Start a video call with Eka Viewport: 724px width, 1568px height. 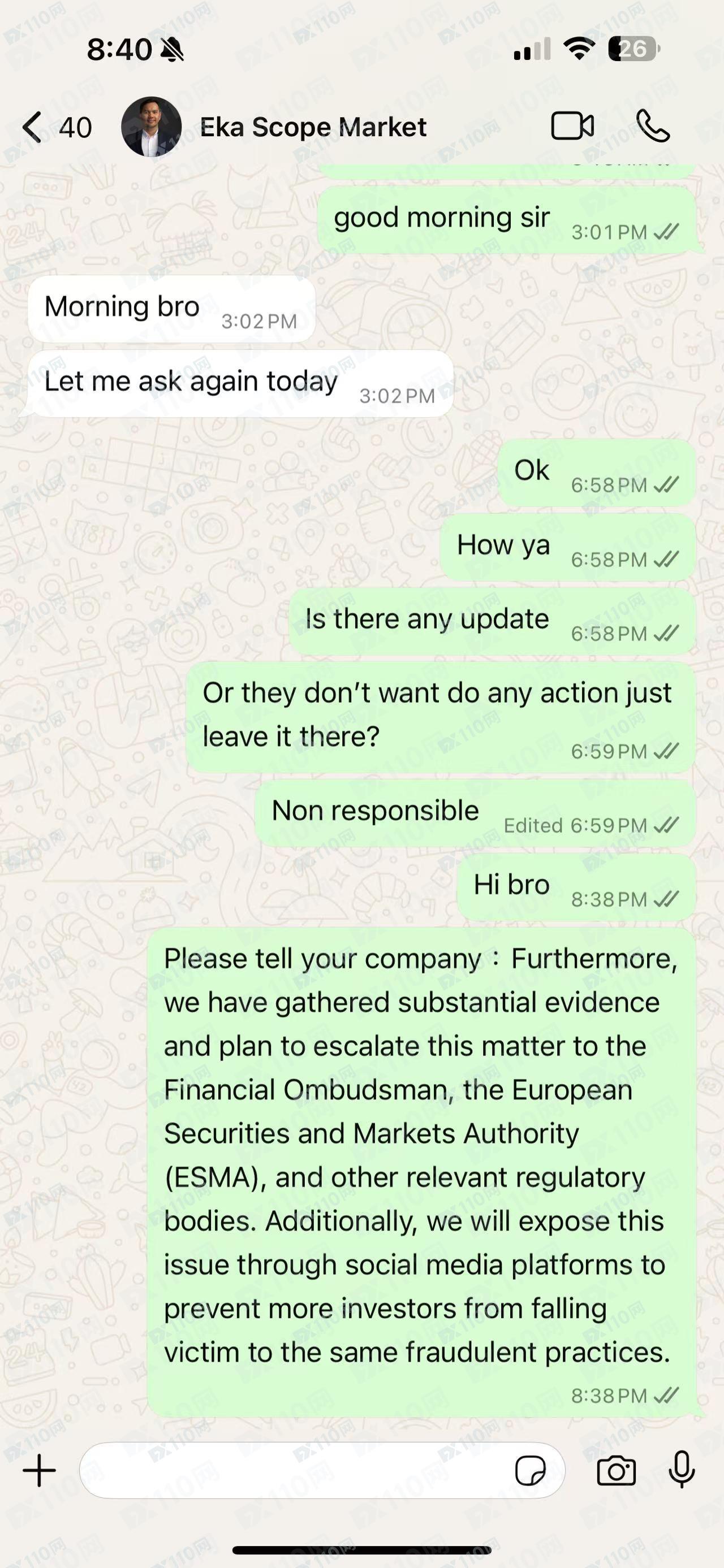coord(572,127)
